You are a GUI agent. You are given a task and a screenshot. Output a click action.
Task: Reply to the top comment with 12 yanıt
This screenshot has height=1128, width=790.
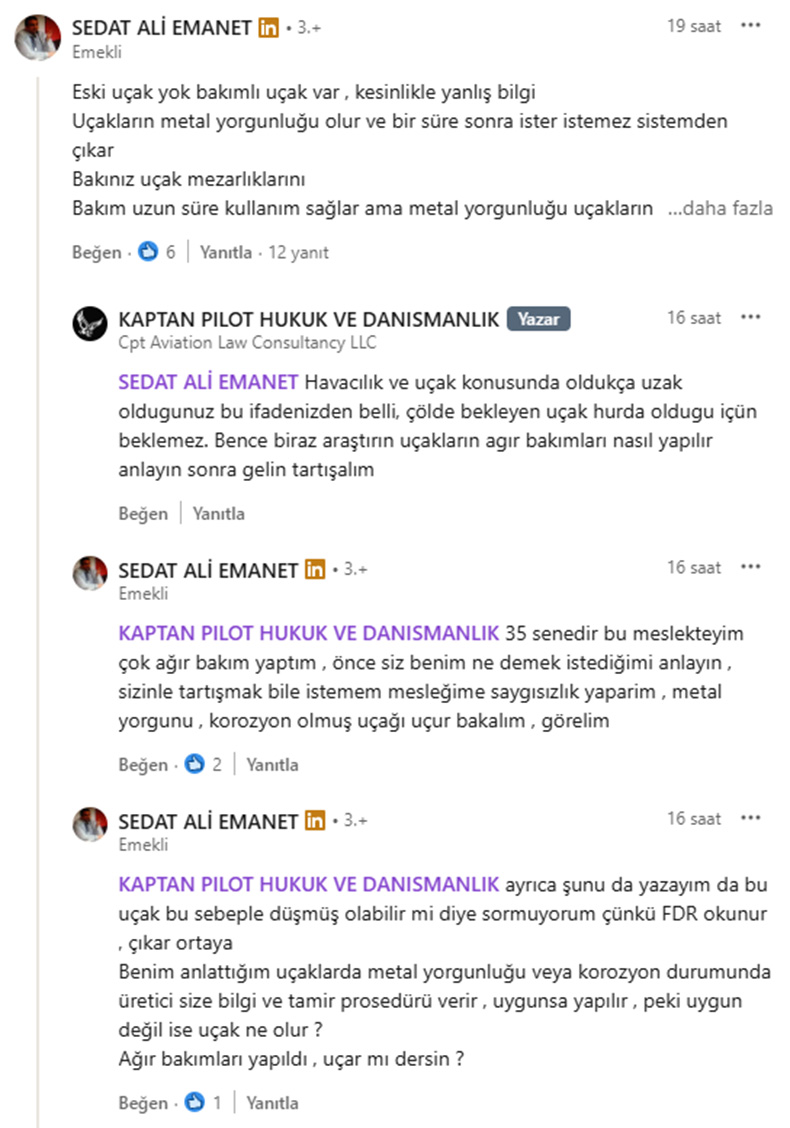[x=225, y=253]
